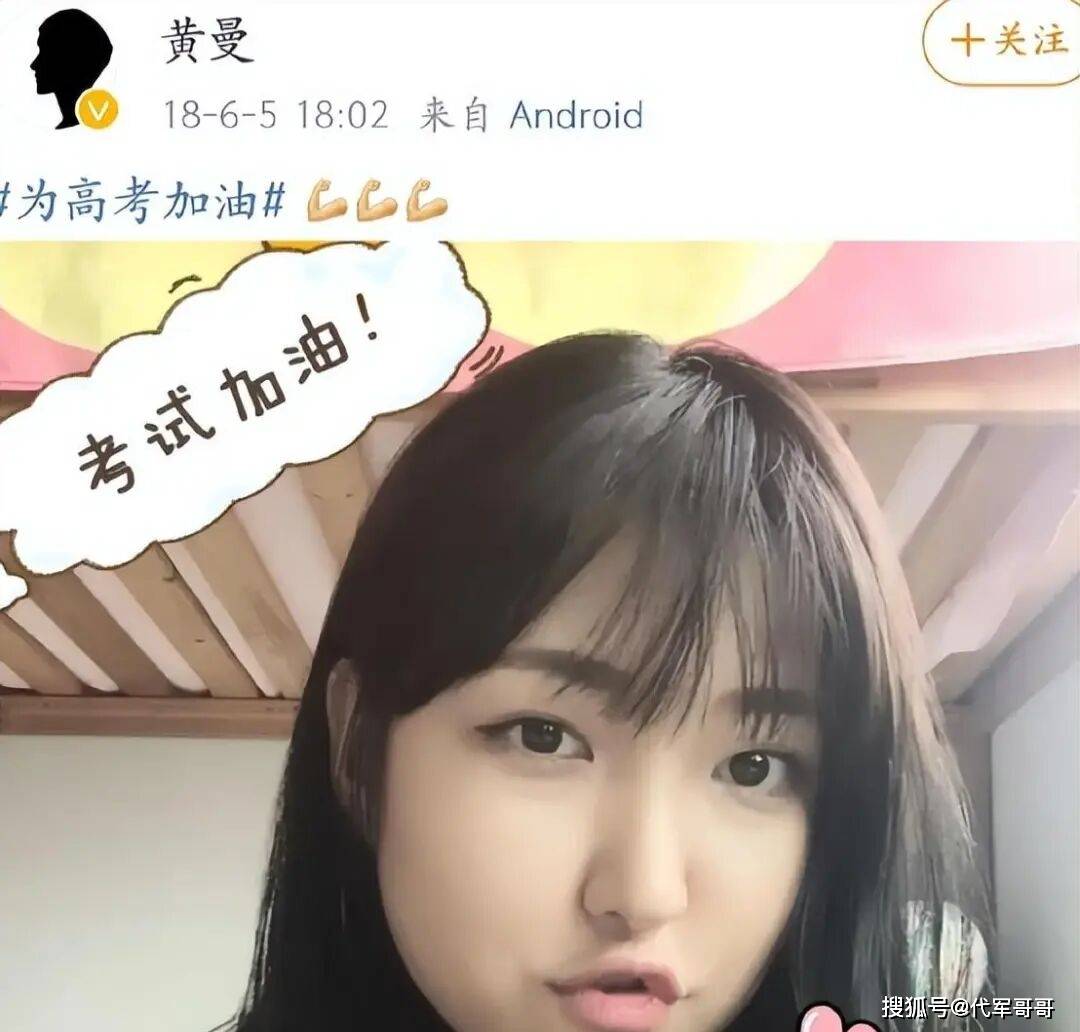Open 黄曼's profile avatar
Image resolution: width=1080 pixels, height=1032 pixels.
point(70,68)
